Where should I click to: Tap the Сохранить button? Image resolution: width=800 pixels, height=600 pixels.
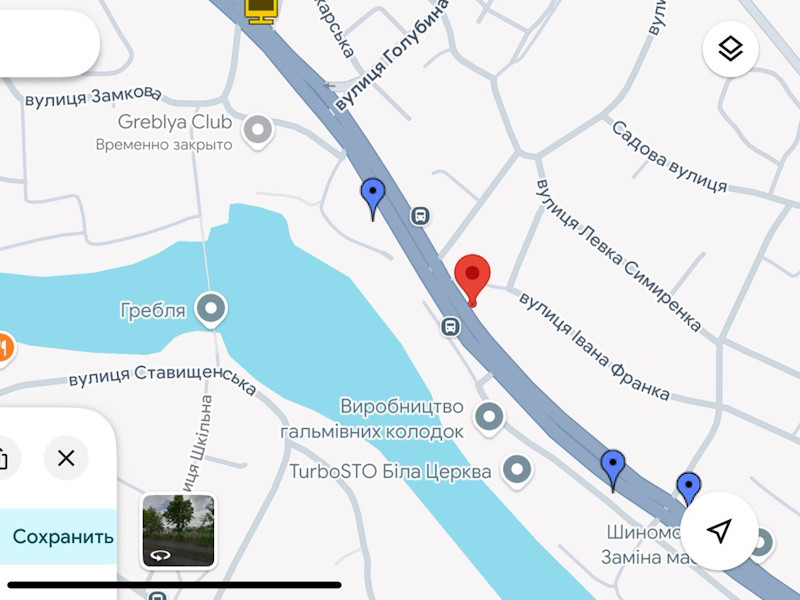[62, 537]
